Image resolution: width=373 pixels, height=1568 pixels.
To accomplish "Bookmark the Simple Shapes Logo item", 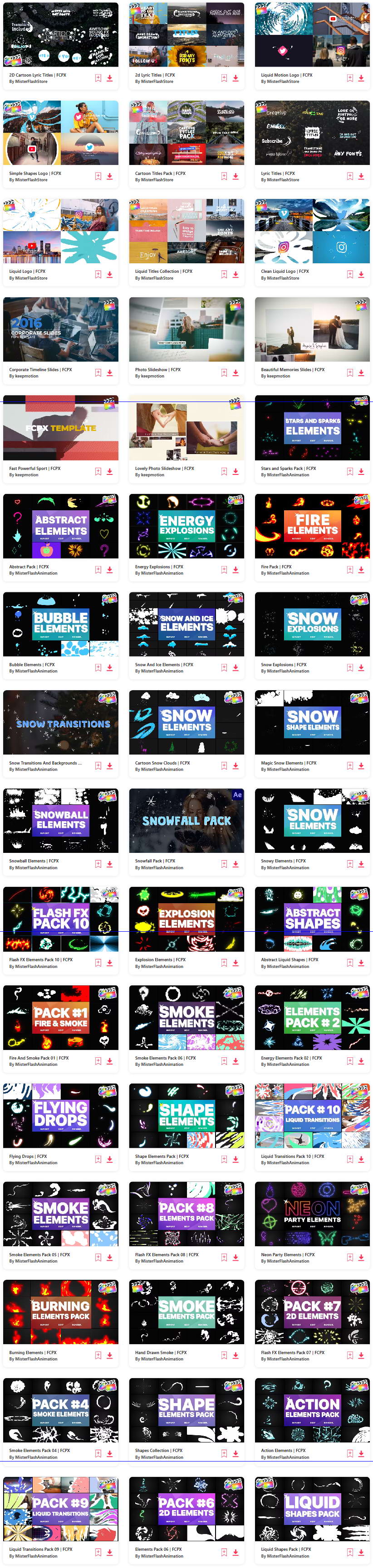I will (x=98, y=177).
